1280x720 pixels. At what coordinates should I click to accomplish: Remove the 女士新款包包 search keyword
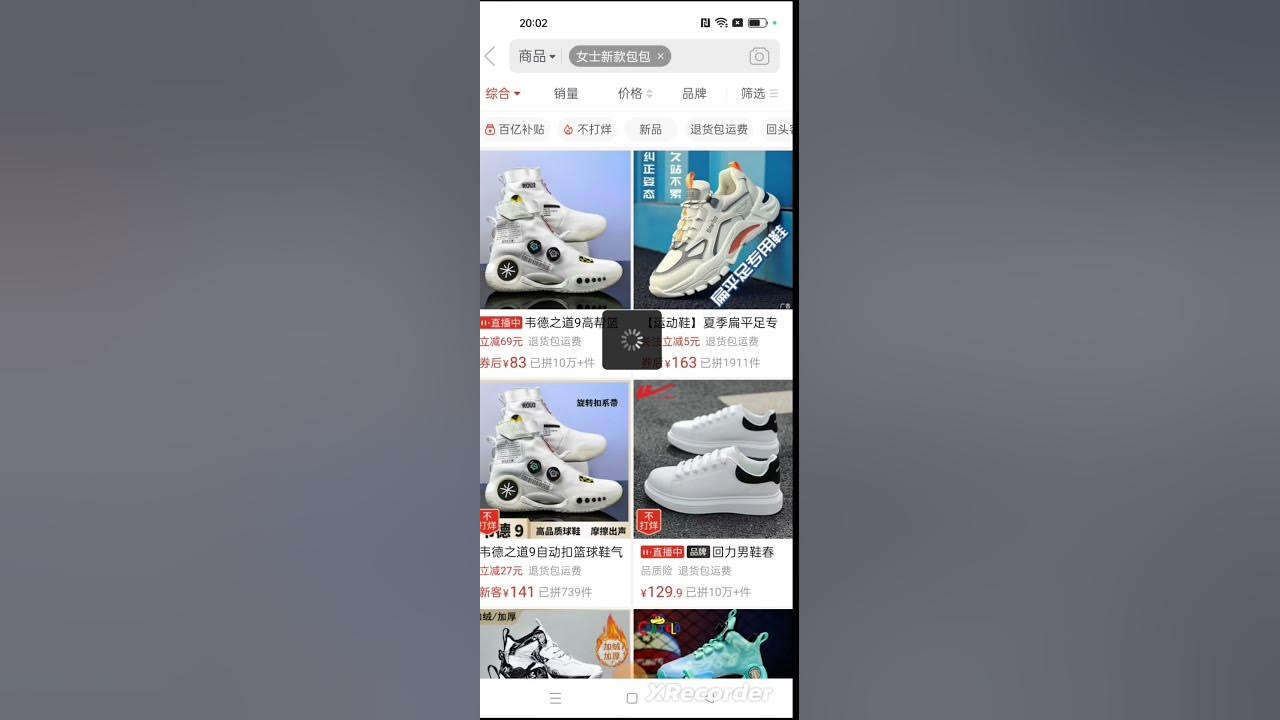coord(660,57)
